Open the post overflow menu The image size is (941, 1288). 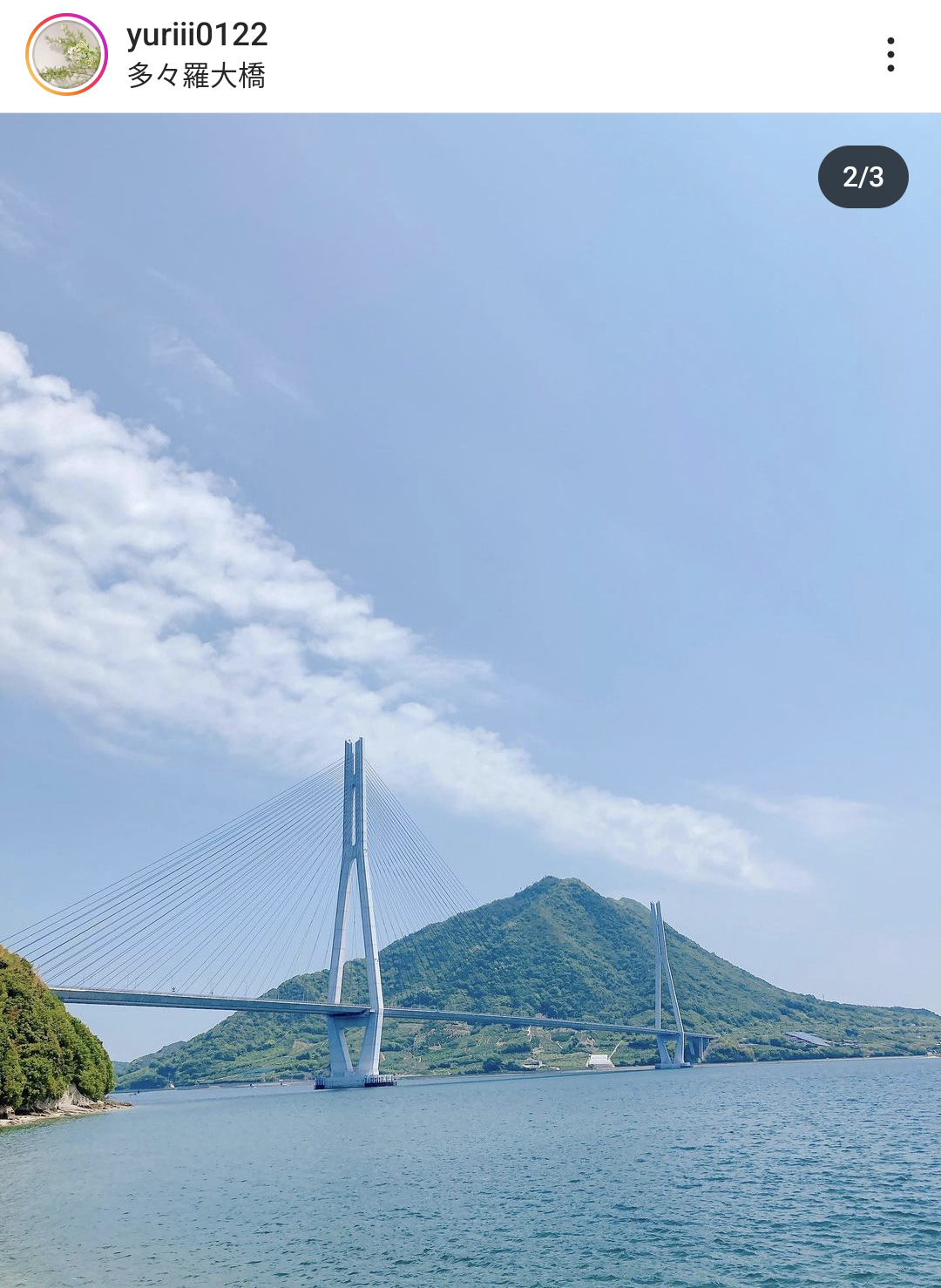890,54
